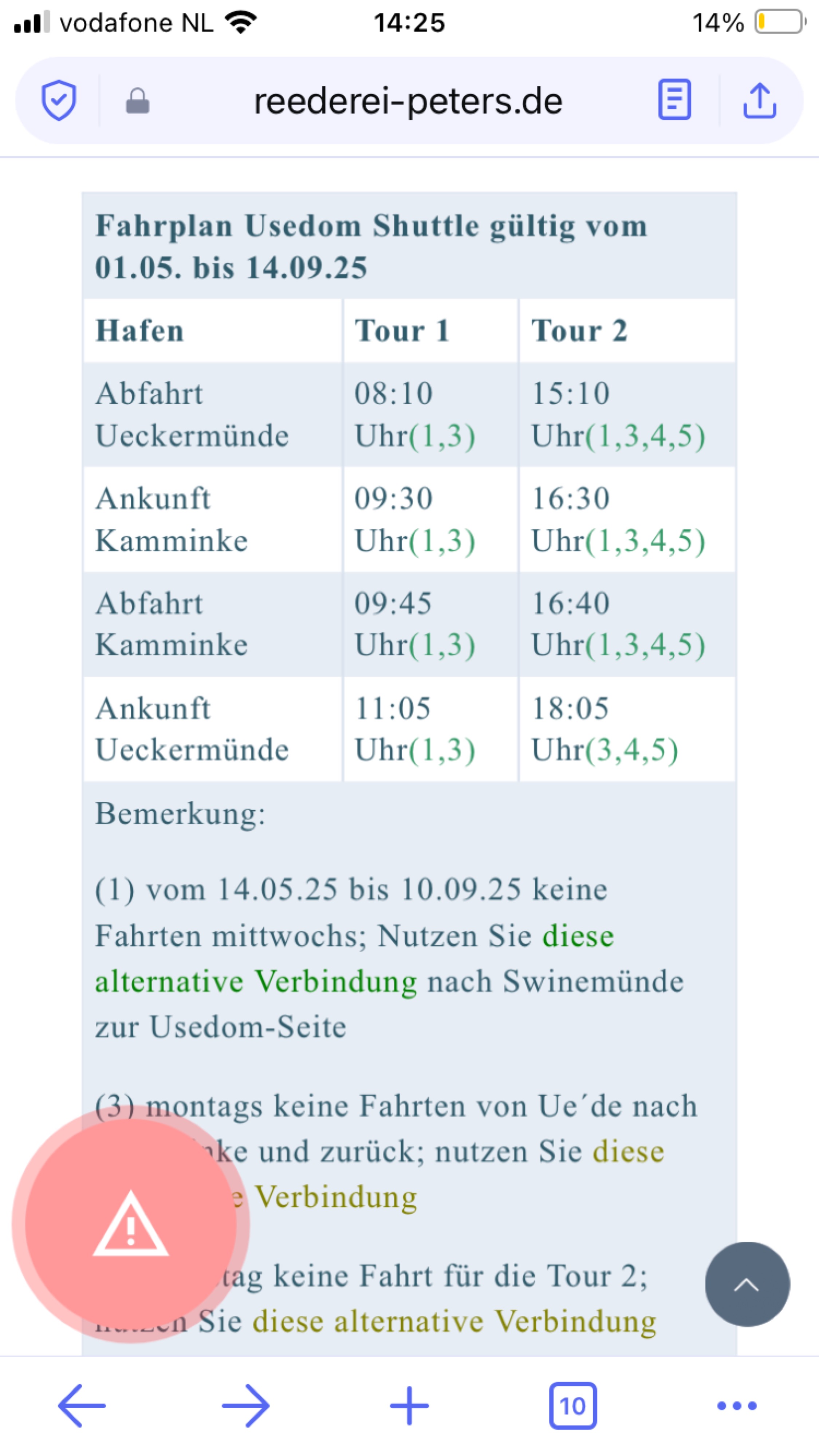This screenshot has height=1456, width=819.
Task: Tap the reederei-peters.de address bar
Action: pyautogui.click(x=408, y=101)
